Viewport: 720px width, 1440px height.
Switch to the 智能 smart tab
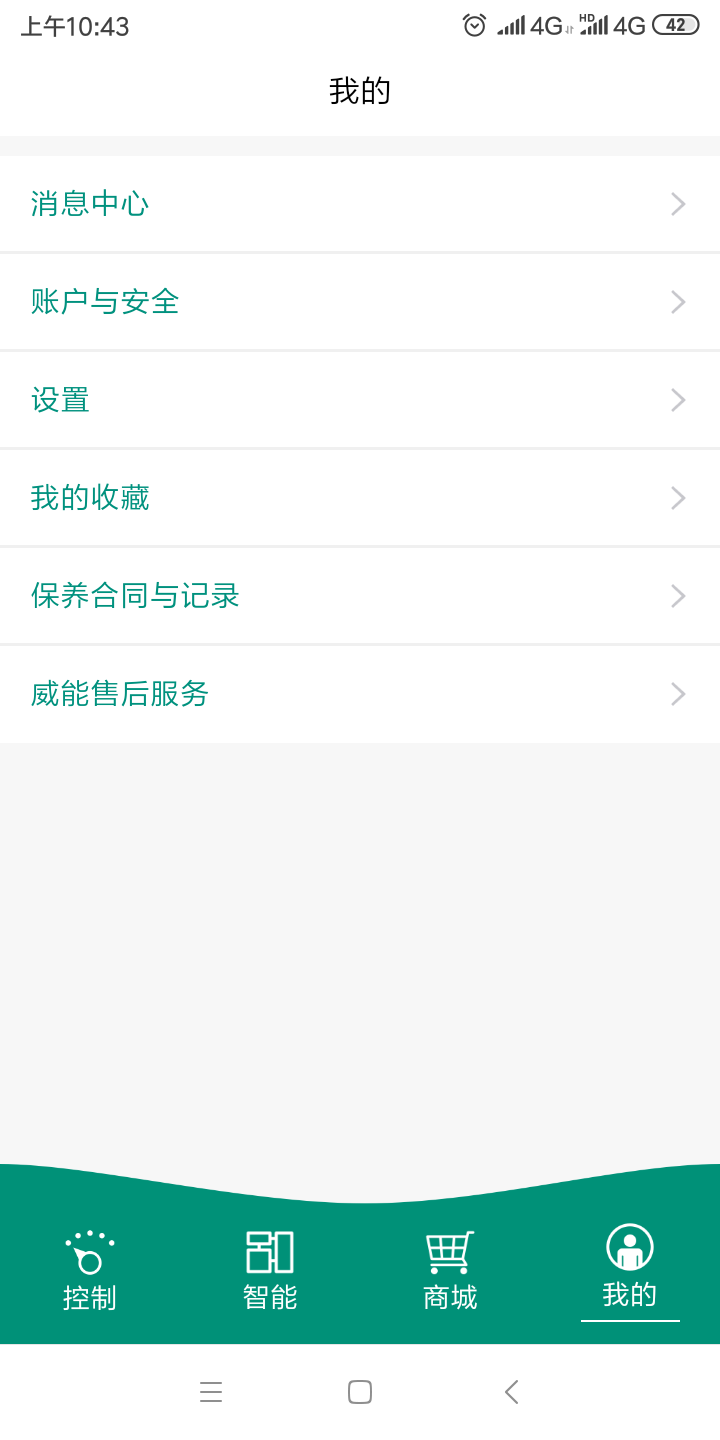(270, 1271)
